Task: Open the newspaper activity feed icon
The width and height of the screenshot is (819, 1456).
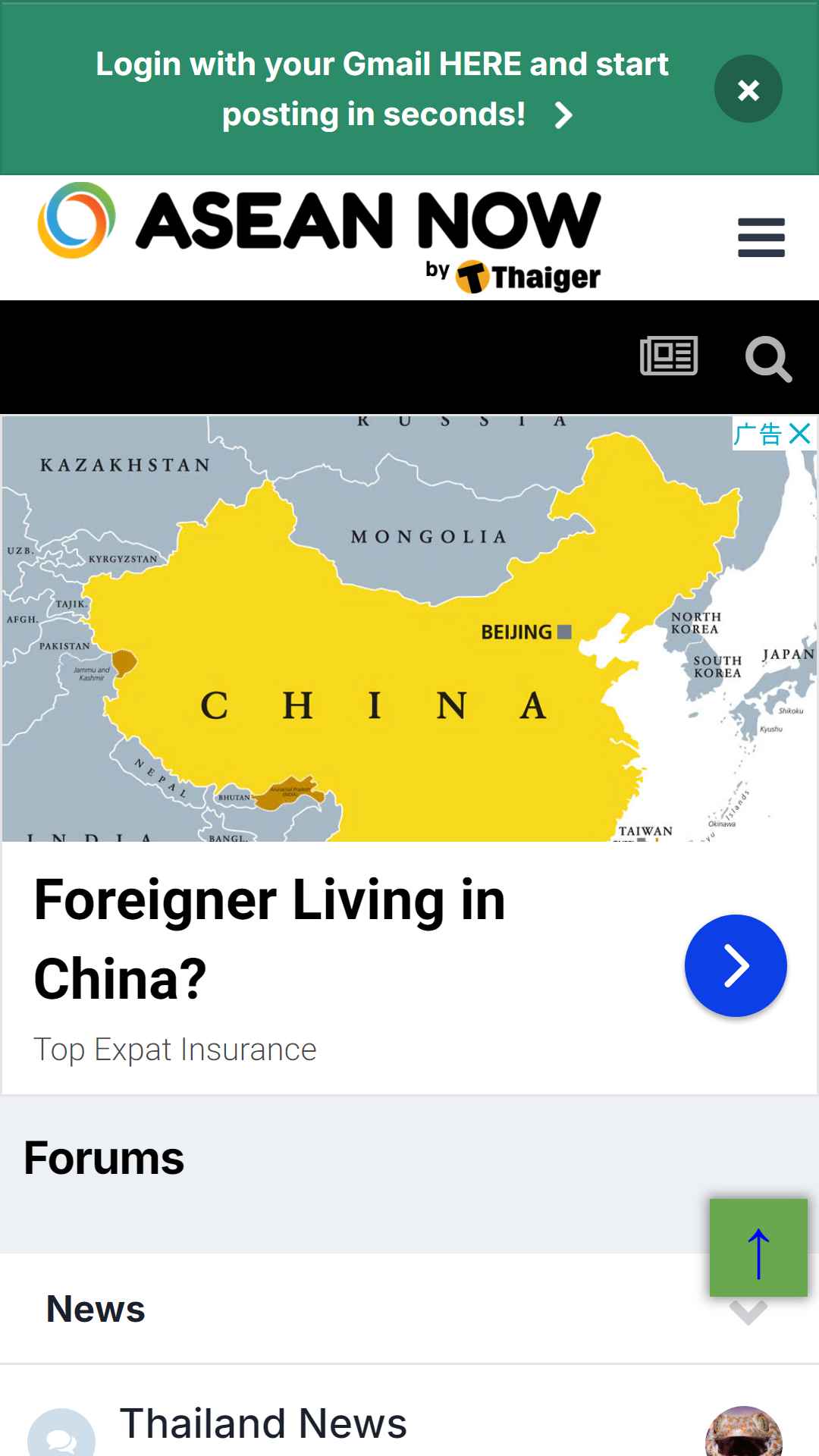Action: (669, 356)
